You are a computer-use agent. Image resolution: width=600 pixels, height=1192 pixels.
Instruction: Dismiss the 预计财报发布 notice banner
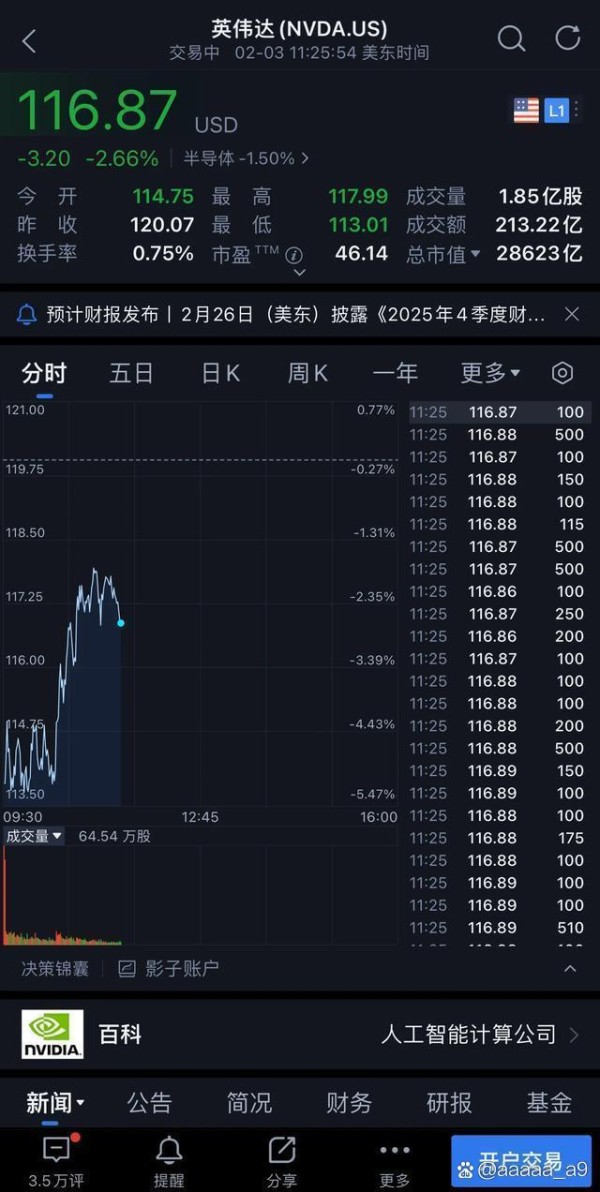tap(572, 314)
